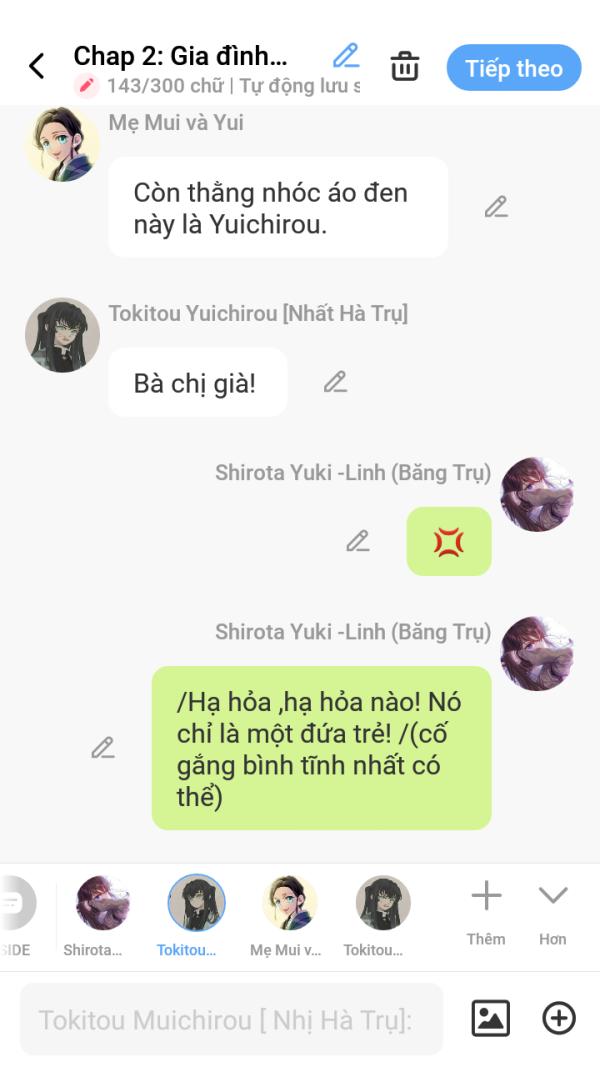This screenshot has width=600, height=1067.
Task: Focus the Tokitou Muichirou message input field
Action: (x=231, y=1019)
